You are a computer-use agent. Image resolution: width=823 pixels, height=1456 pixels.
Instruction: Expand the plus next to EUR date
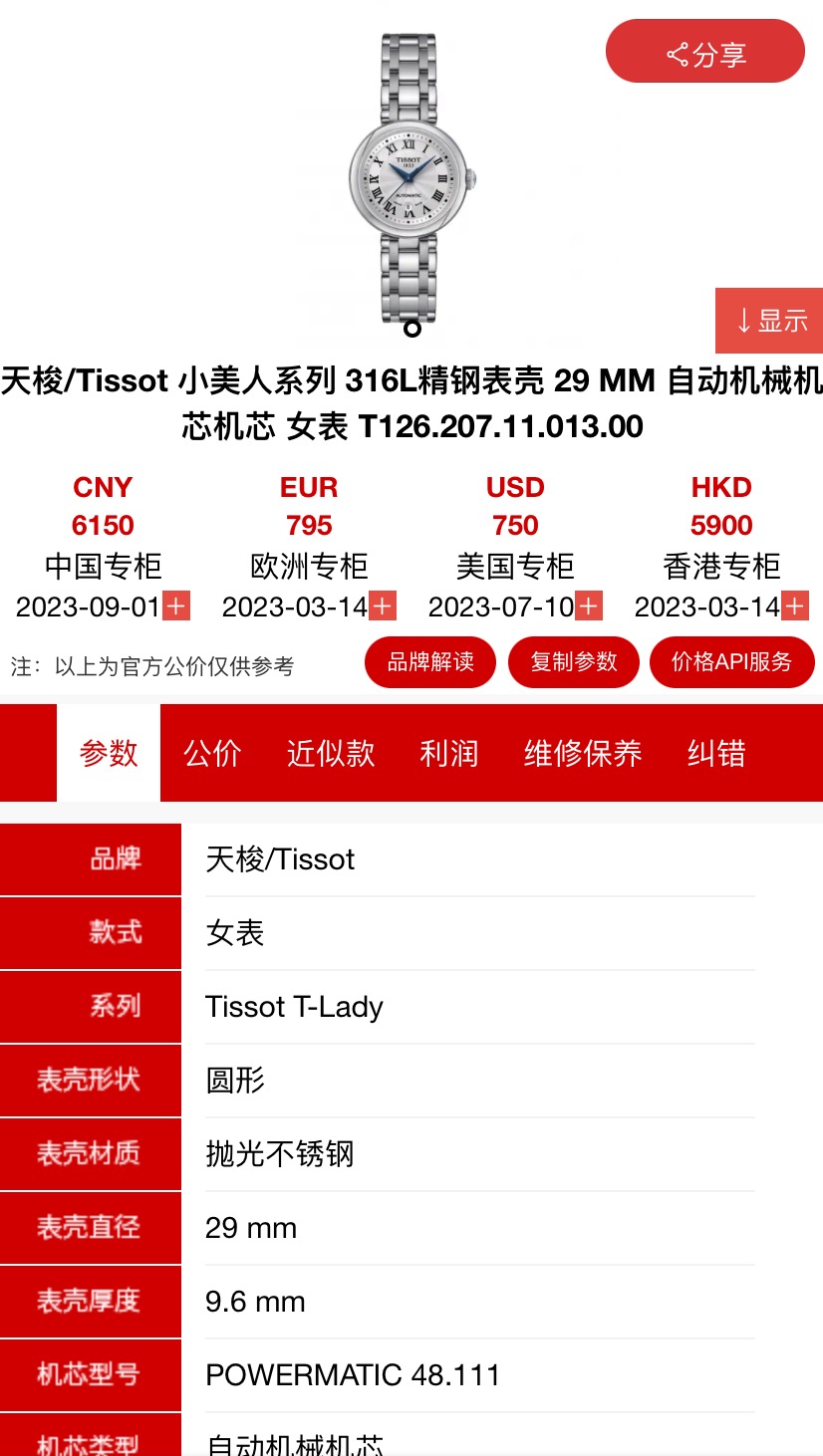click(x=383, y=607)
